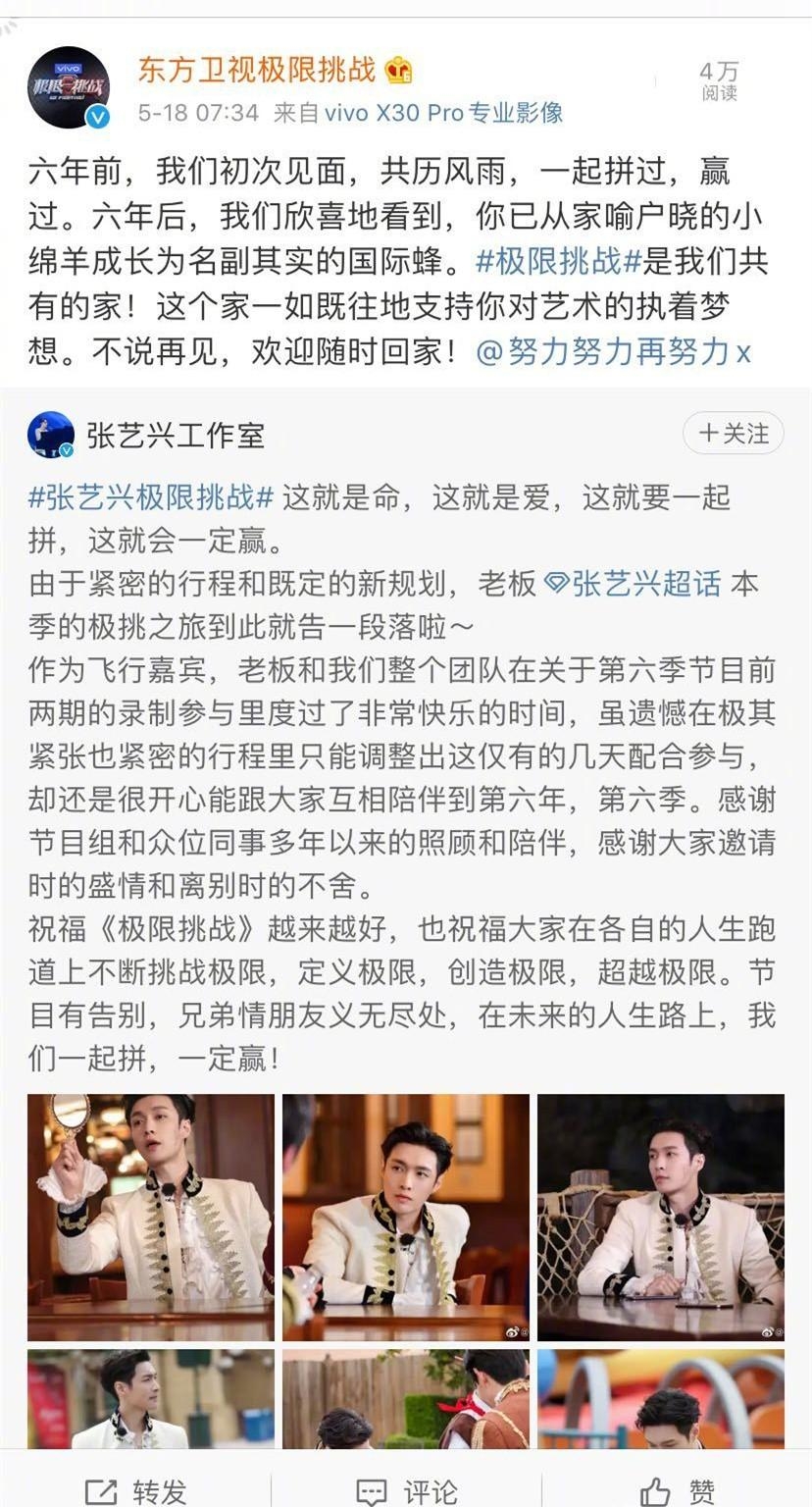Toggle follow via the +关注 button
This screenshot has height=1507, width=812.
click(x=732, y=433)
